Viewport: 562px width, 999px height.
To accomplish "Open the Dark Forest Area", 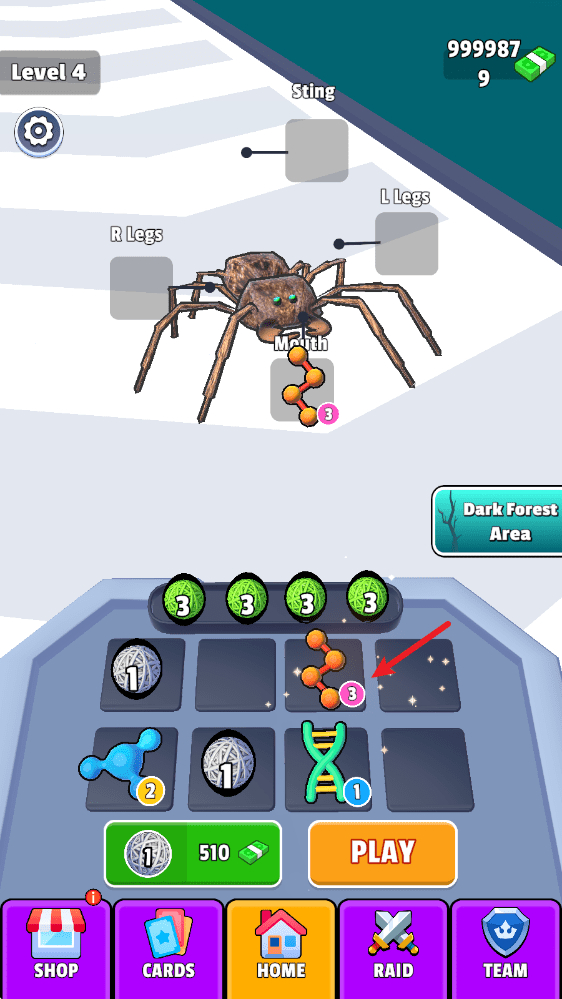I will click(498, 521).
